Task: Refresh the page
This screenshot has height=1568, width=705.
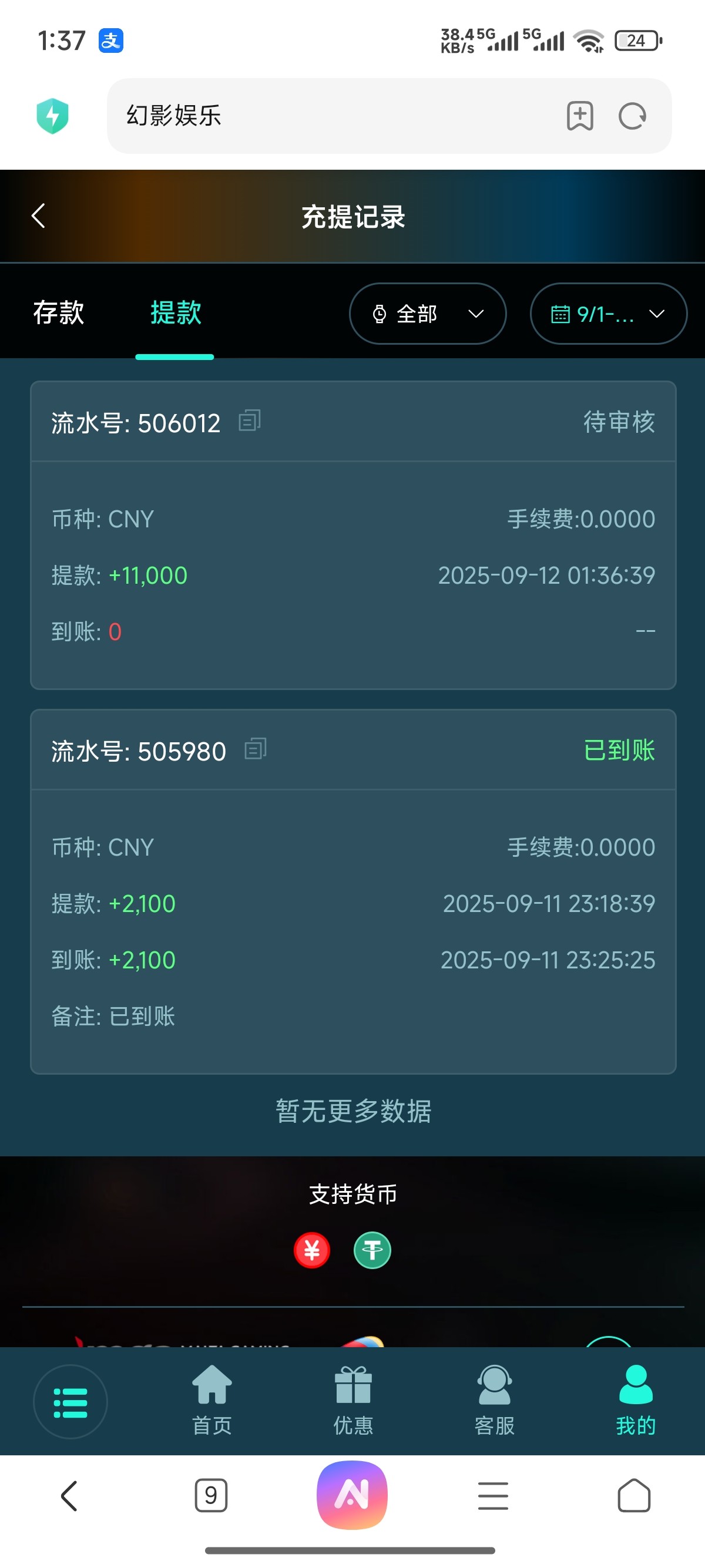Action: [632, 115]
